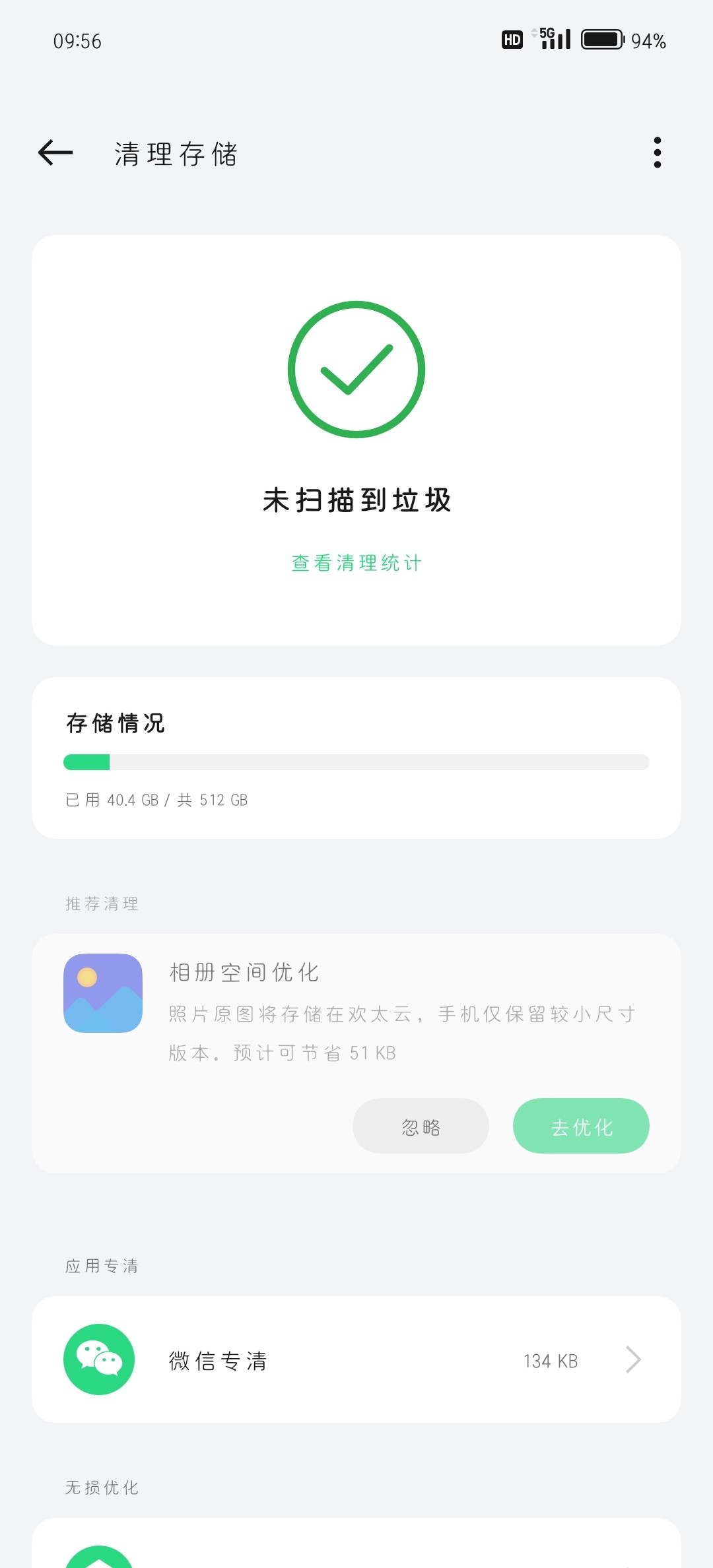This screenshot has height=1568, width=713.
Task: Open 查看清理统计 link
Action: click(356, 563)
